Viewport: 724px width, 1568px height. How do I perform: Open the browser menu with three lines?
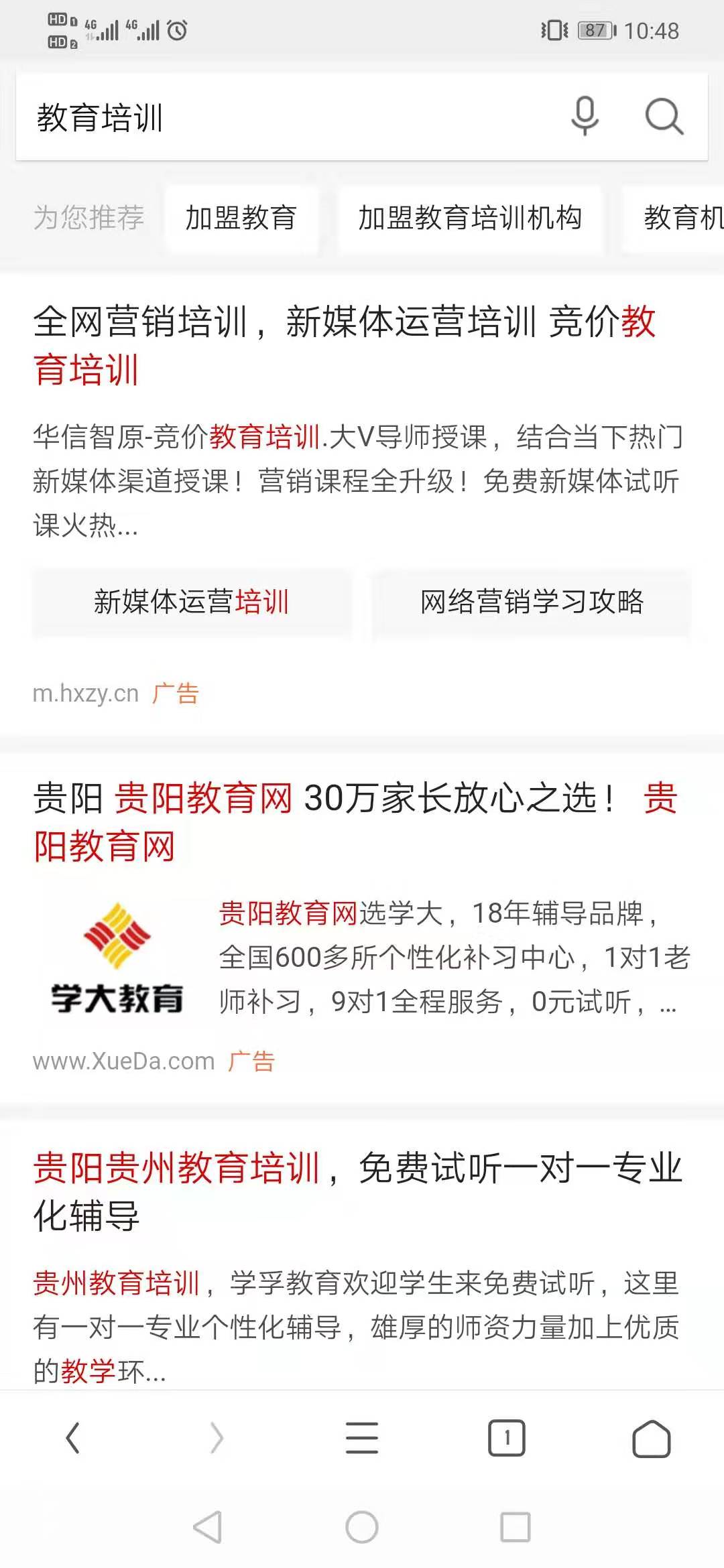coord(362,1438)
